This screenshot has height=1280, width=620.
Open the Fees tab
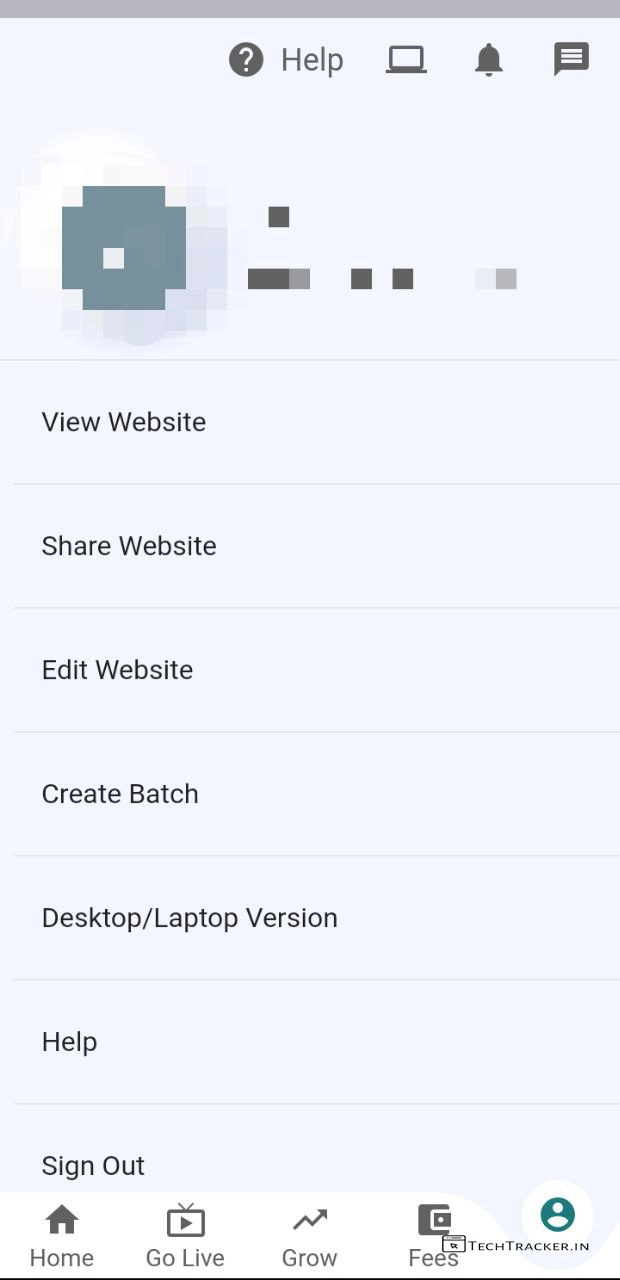(x=433, y=1234)
